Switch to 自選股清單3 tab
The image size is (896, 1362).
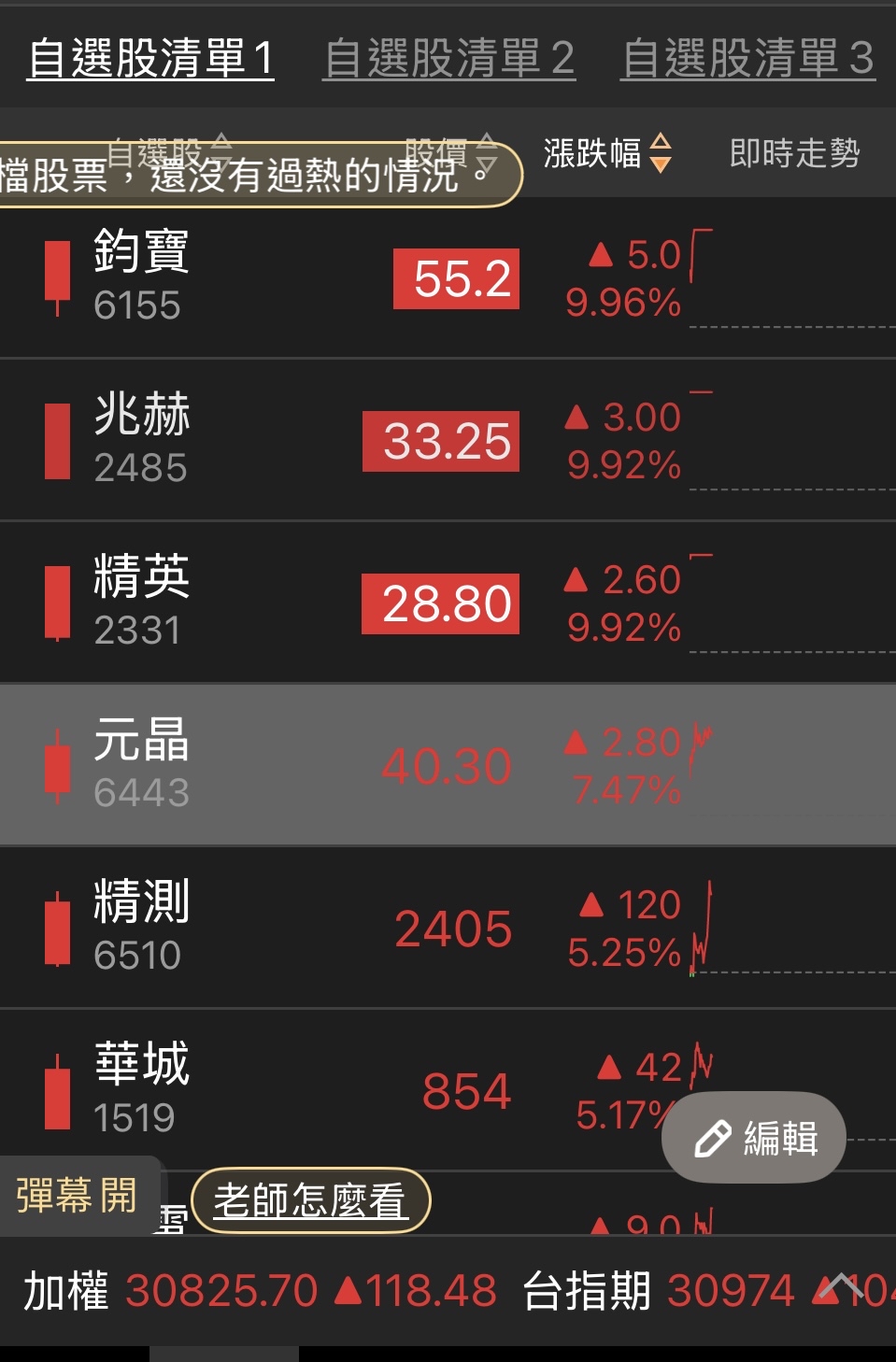coord(747,58)
